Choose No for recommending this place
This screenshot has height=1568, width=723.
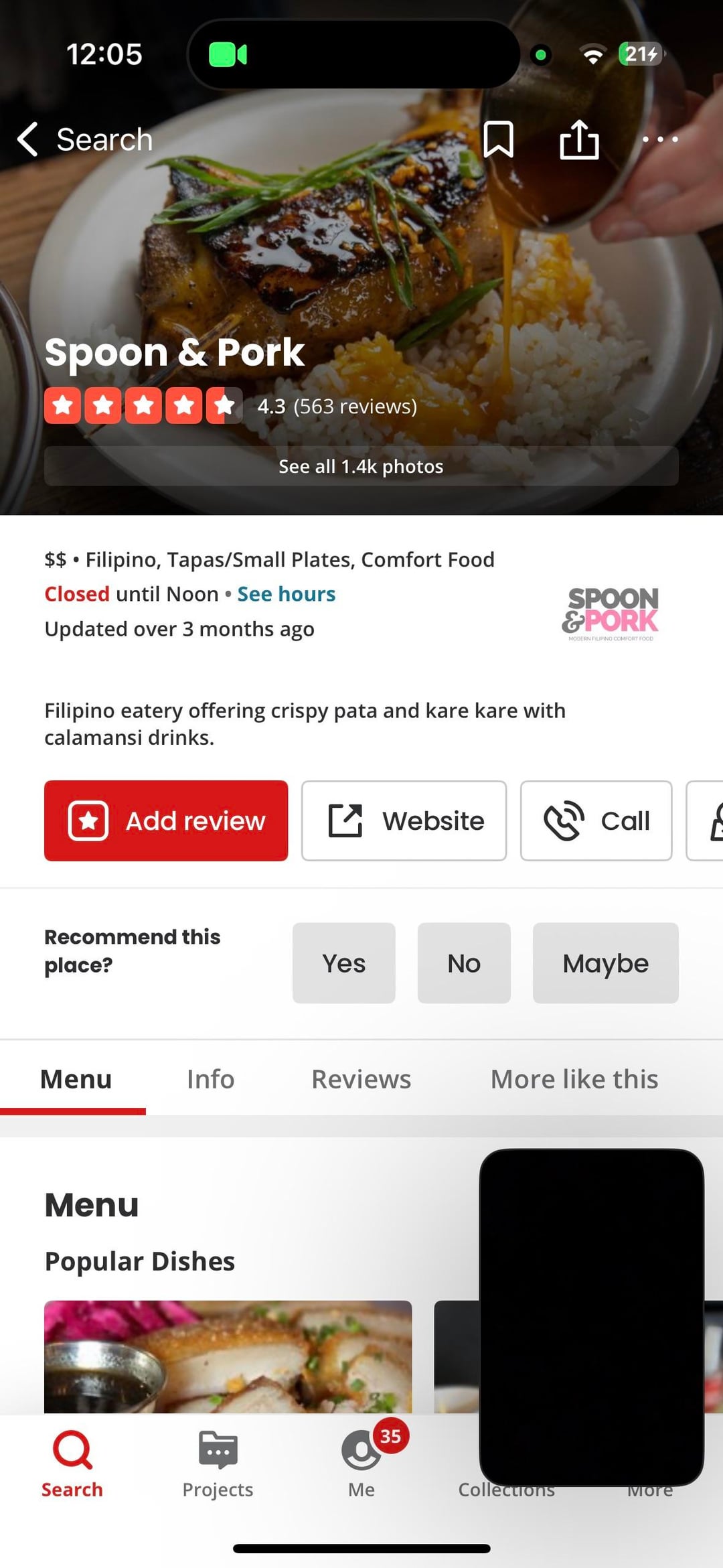(464, 963)
